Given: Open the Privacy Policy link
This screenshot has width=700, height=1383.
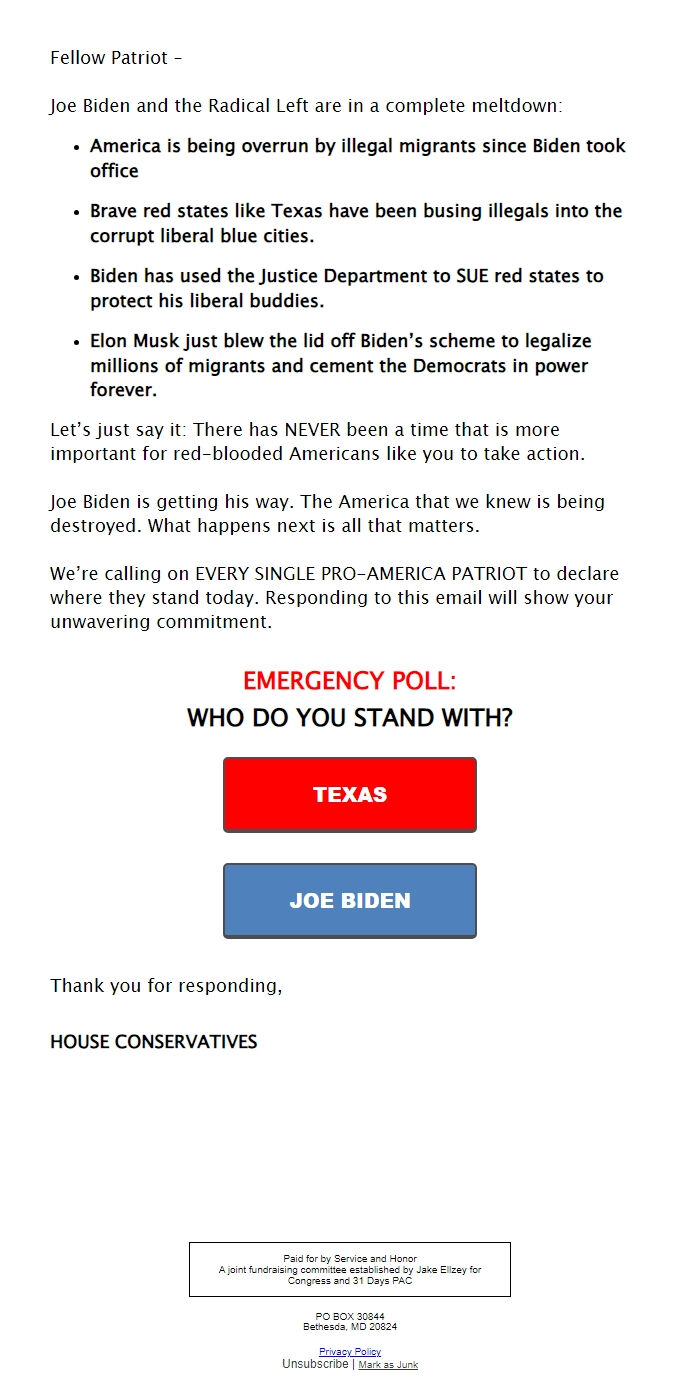Looking at the screenshot, I should (350, 1352).
